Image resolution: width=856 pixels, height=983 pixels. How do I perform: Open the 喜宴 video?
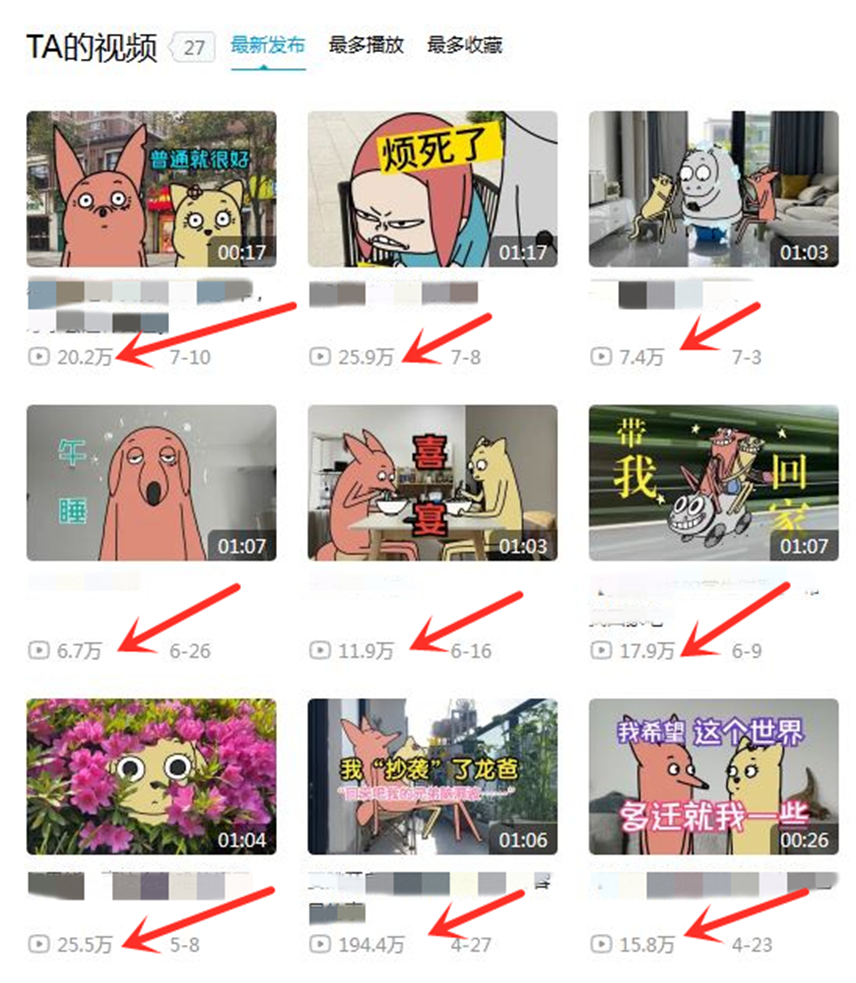coord(432,482)
